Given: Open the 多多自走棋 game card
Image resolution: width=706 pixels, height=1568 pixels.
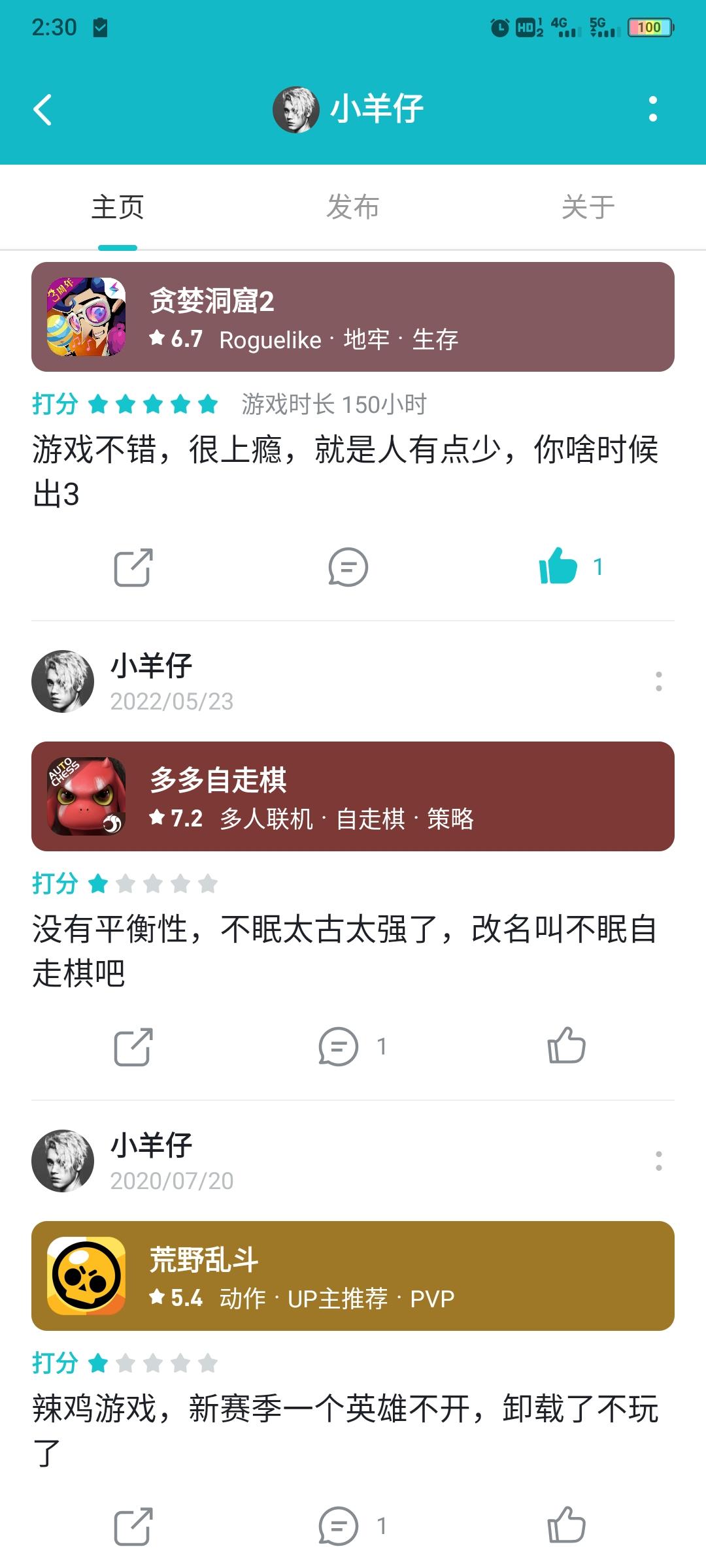Looking at the screenshot, I should [x=353, y=796].
